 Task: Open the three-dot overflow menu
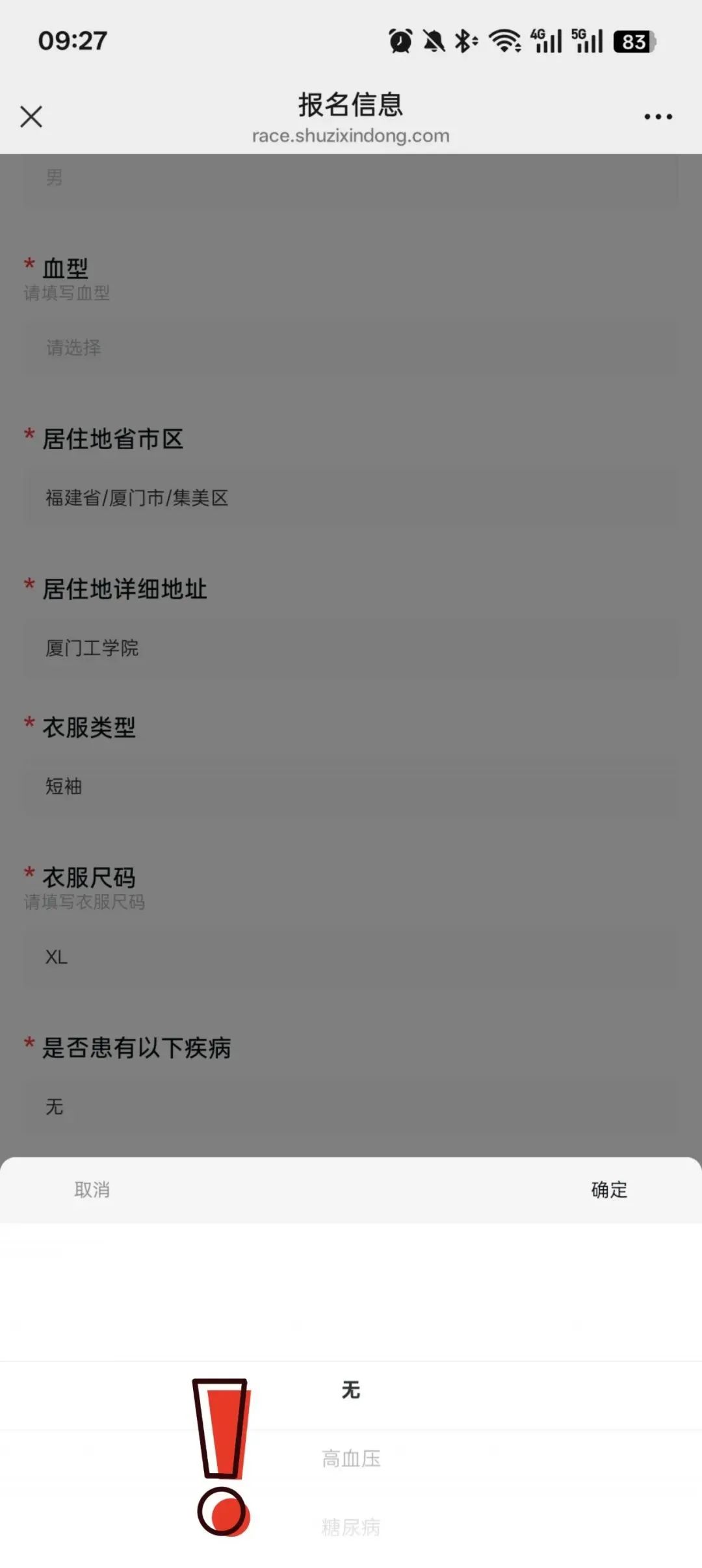pos(658,117)
